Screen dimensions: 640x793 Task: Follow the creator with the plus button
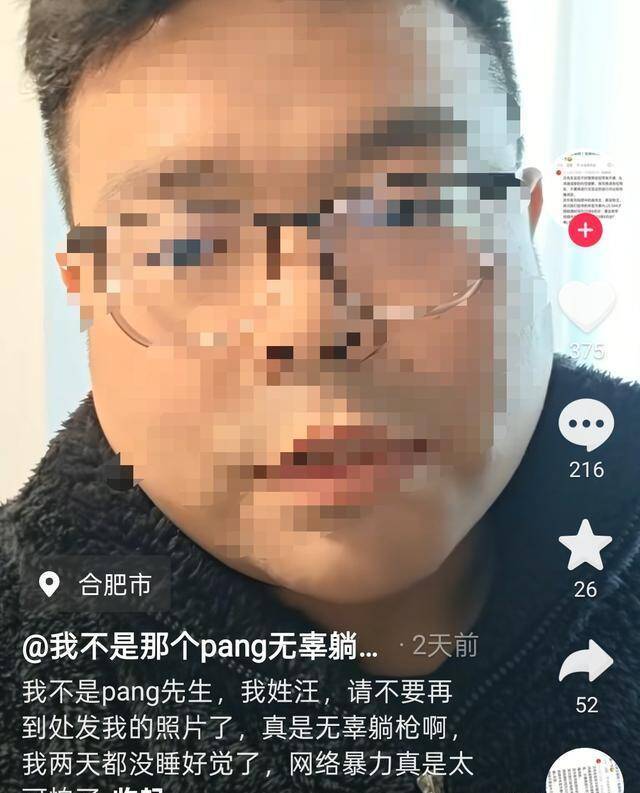coord(585,230)
